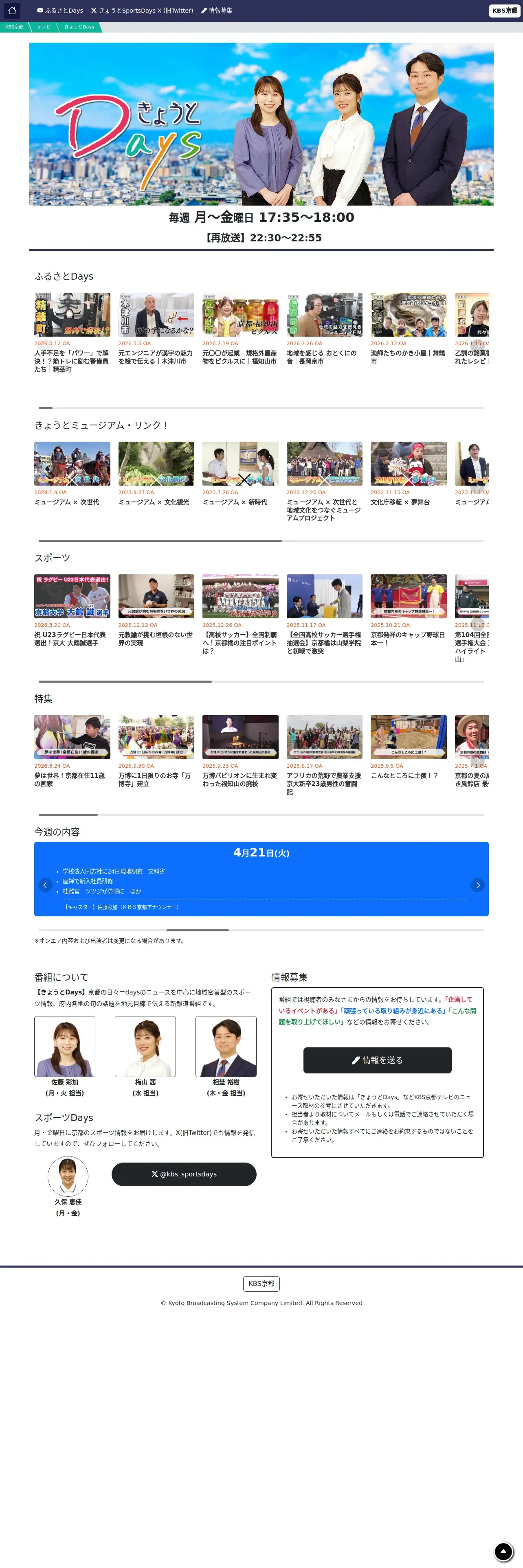View ミュージアム × 文化観光 video
Viewport: 523px width, 1568px height.
tap(156, 473)
